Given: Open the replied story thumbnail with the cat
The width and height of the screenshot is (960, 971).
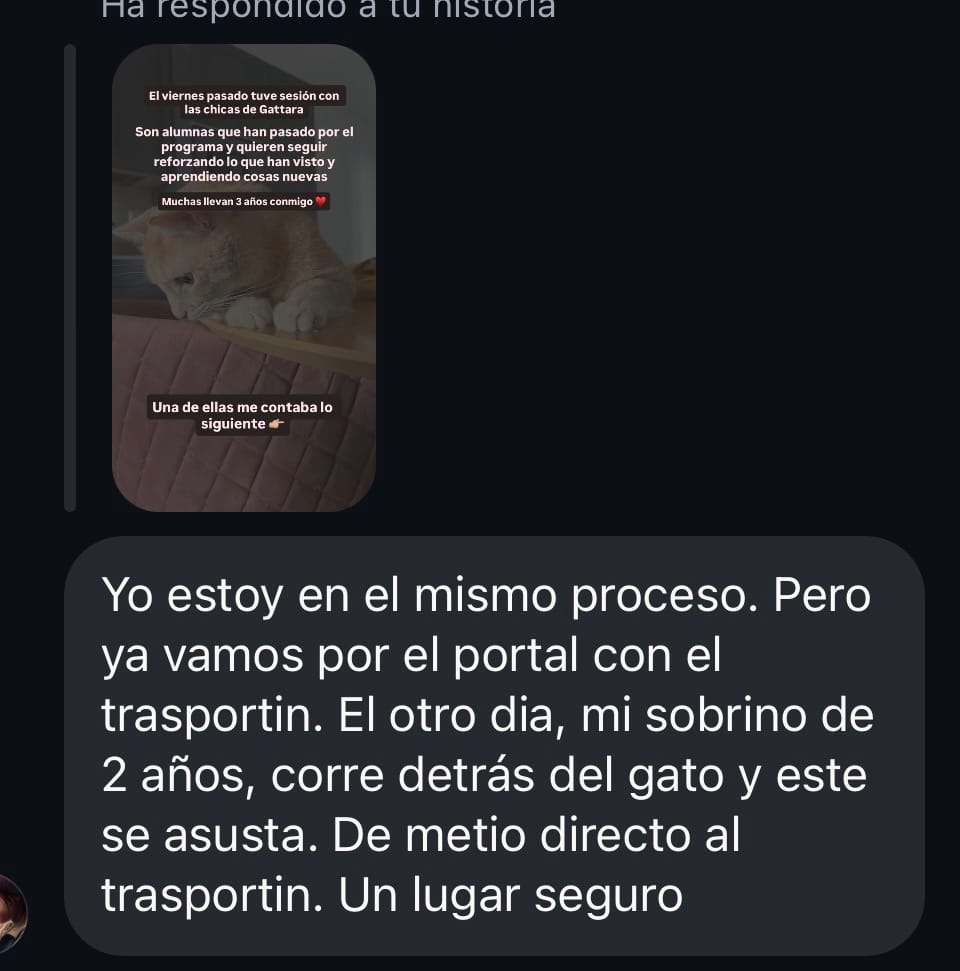Looking at the screenshot, I should 243,277.
